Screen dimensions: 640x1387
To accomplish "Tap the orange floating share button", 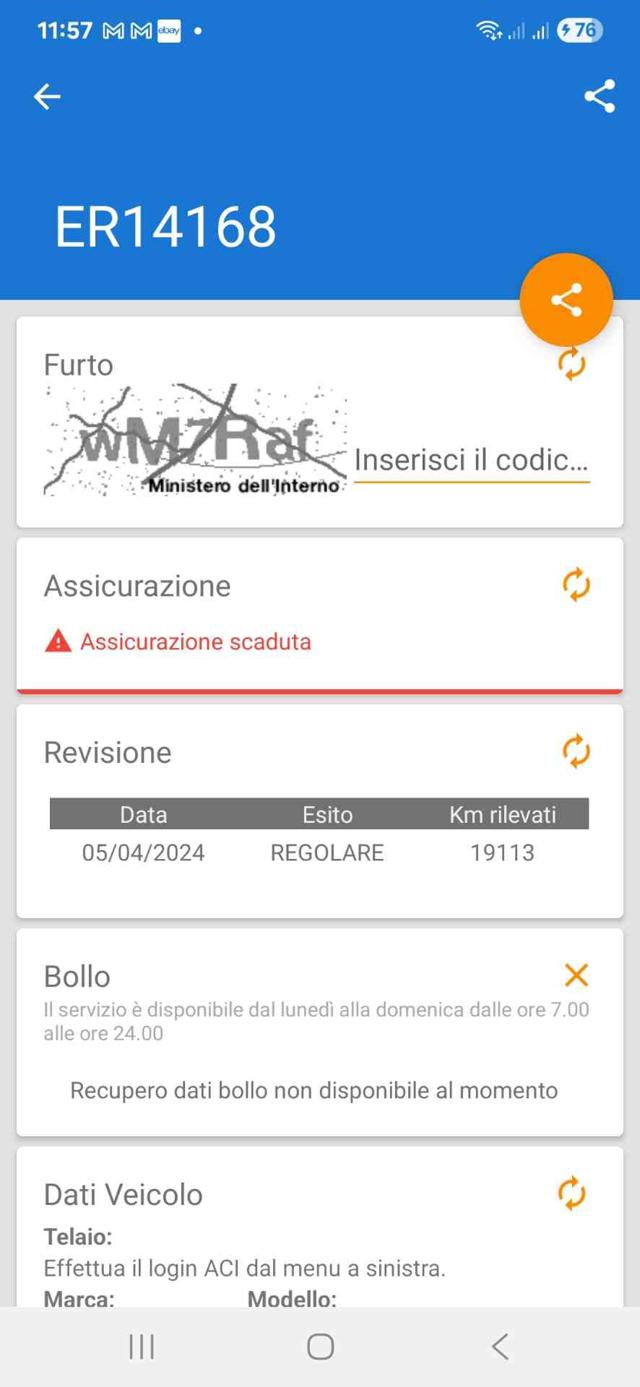I will pos(566,300).
